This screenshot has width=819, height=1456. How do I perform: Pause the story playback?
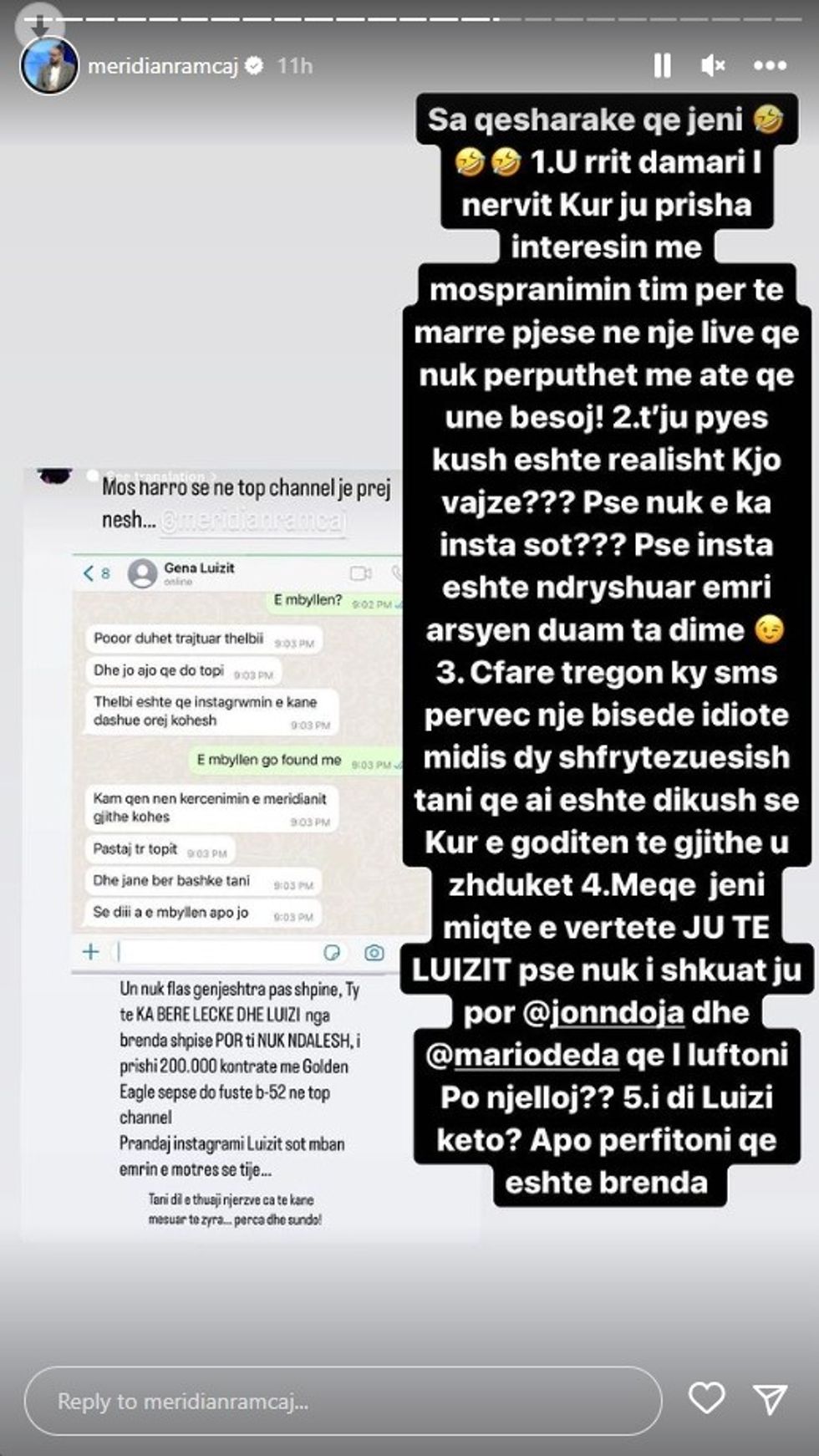tap(662, 65)
